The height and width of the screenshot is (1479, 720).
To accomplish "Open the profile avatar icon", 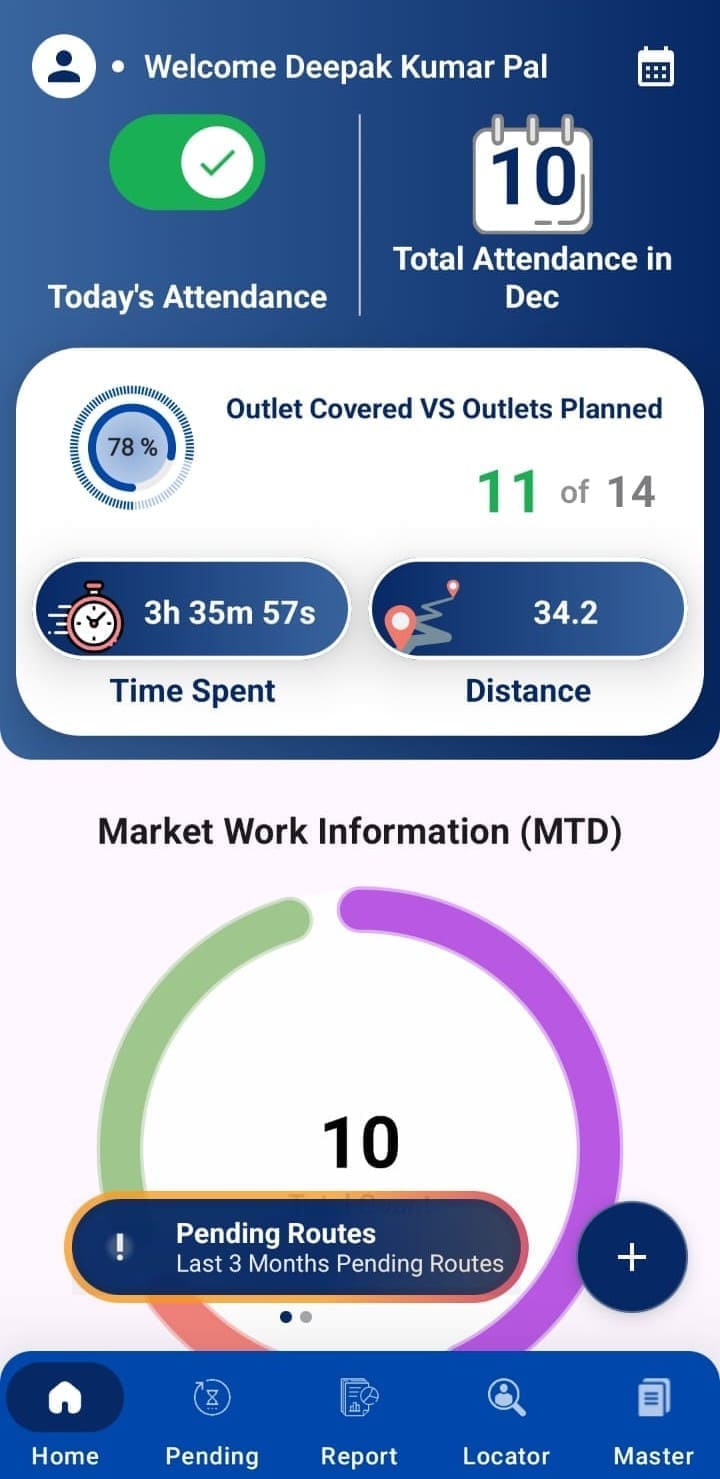I will [64, 67].
